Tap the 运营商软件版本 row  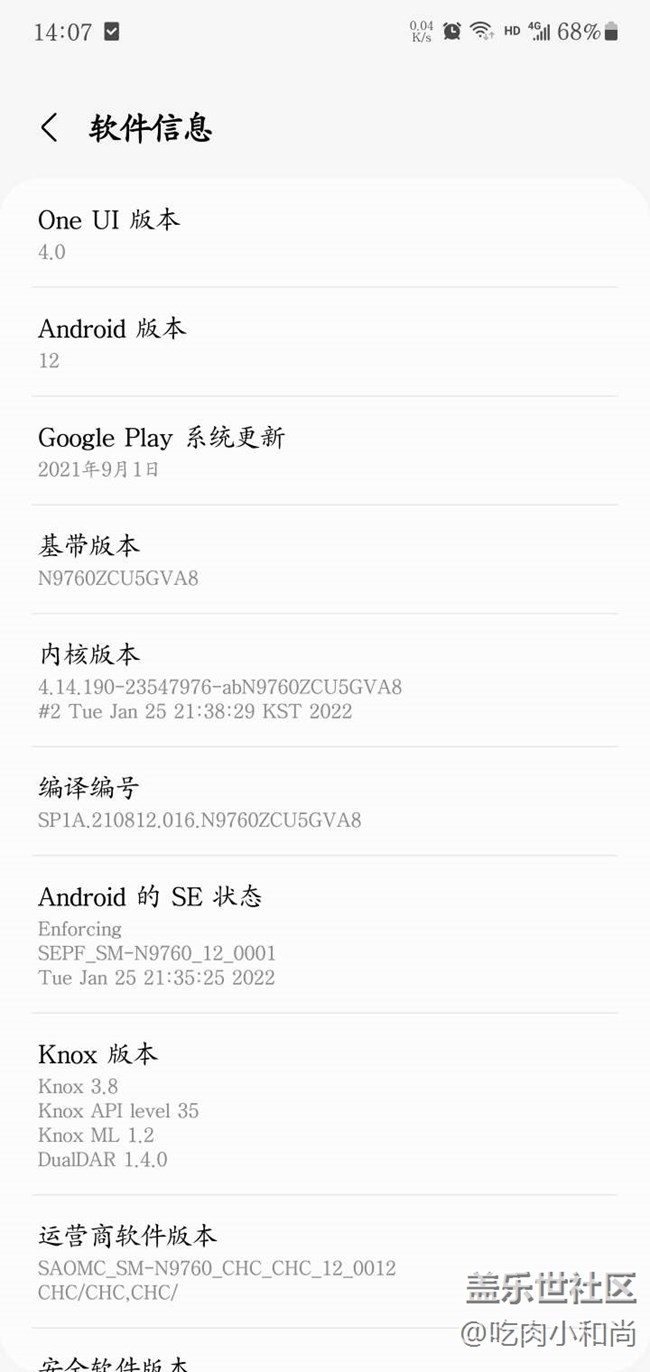tap(324, 1262)
